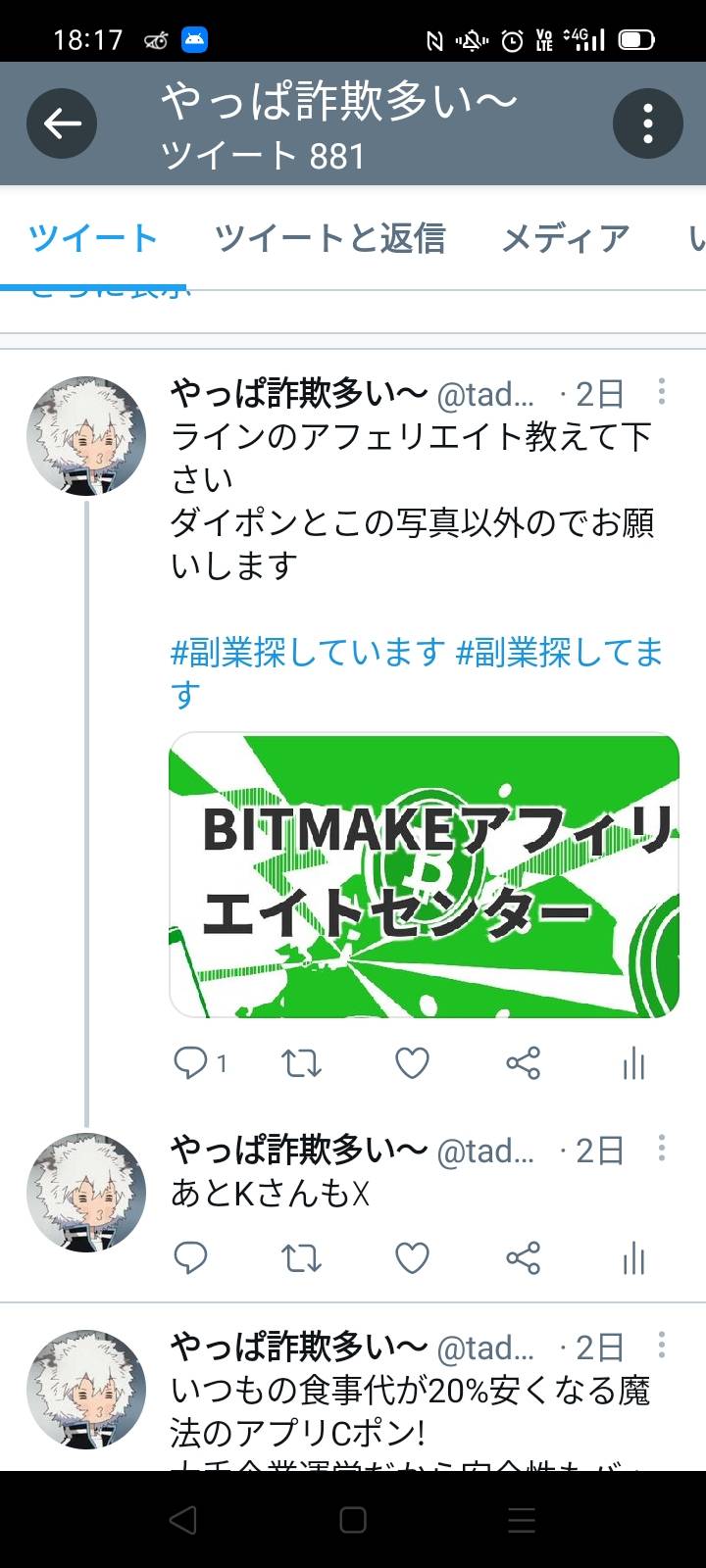Screen dimensions: 706x1568
Task: Reply to the あとKさんも tweet
Action: 190,1257
